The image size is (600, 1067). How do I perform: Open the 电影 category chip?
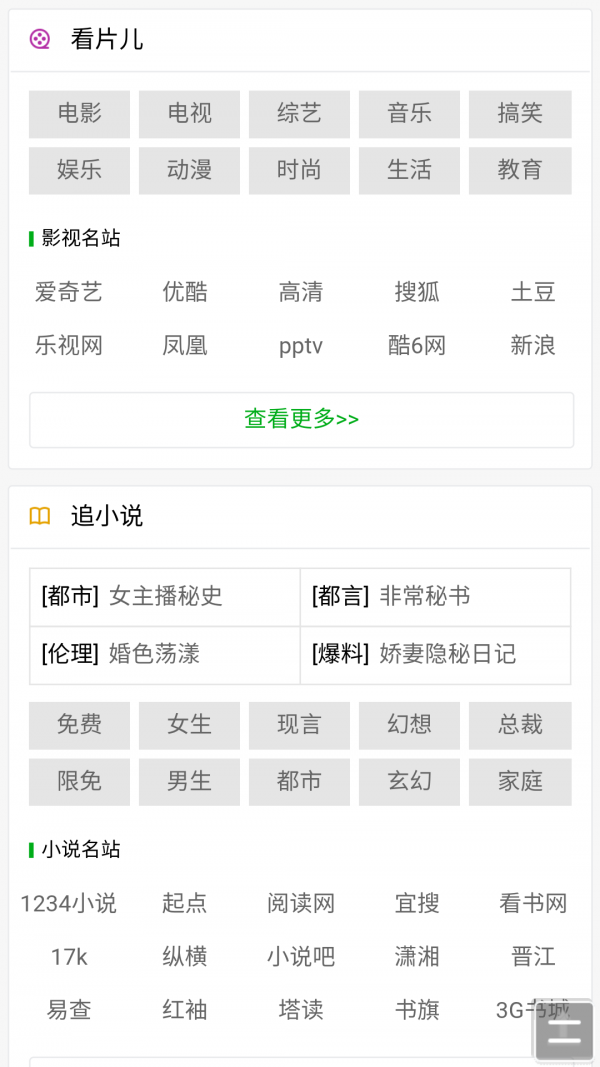pyautogui.click(x=79, y=114)
